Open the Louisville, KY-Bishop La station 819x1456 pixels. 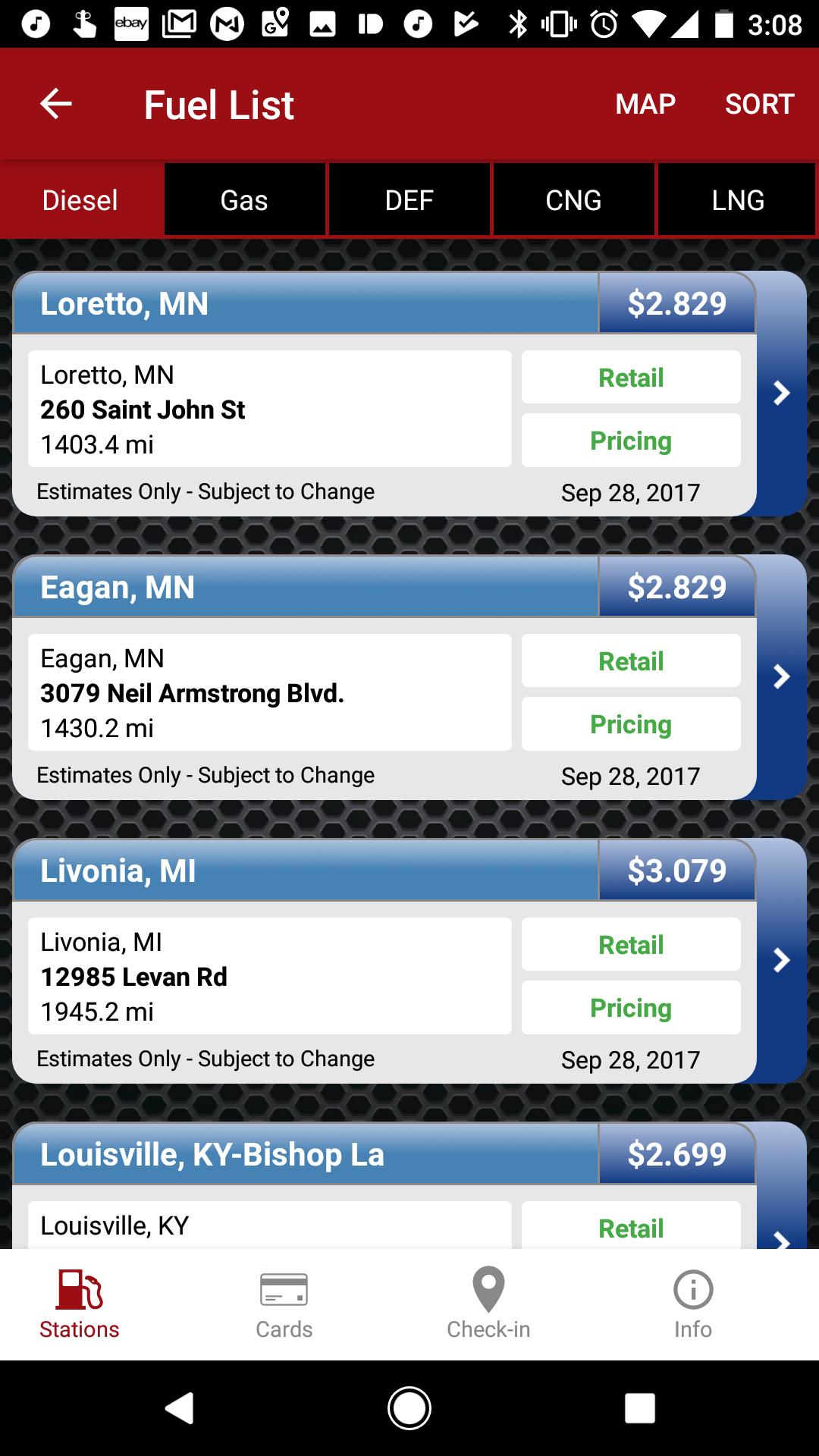click(303, 1155)
